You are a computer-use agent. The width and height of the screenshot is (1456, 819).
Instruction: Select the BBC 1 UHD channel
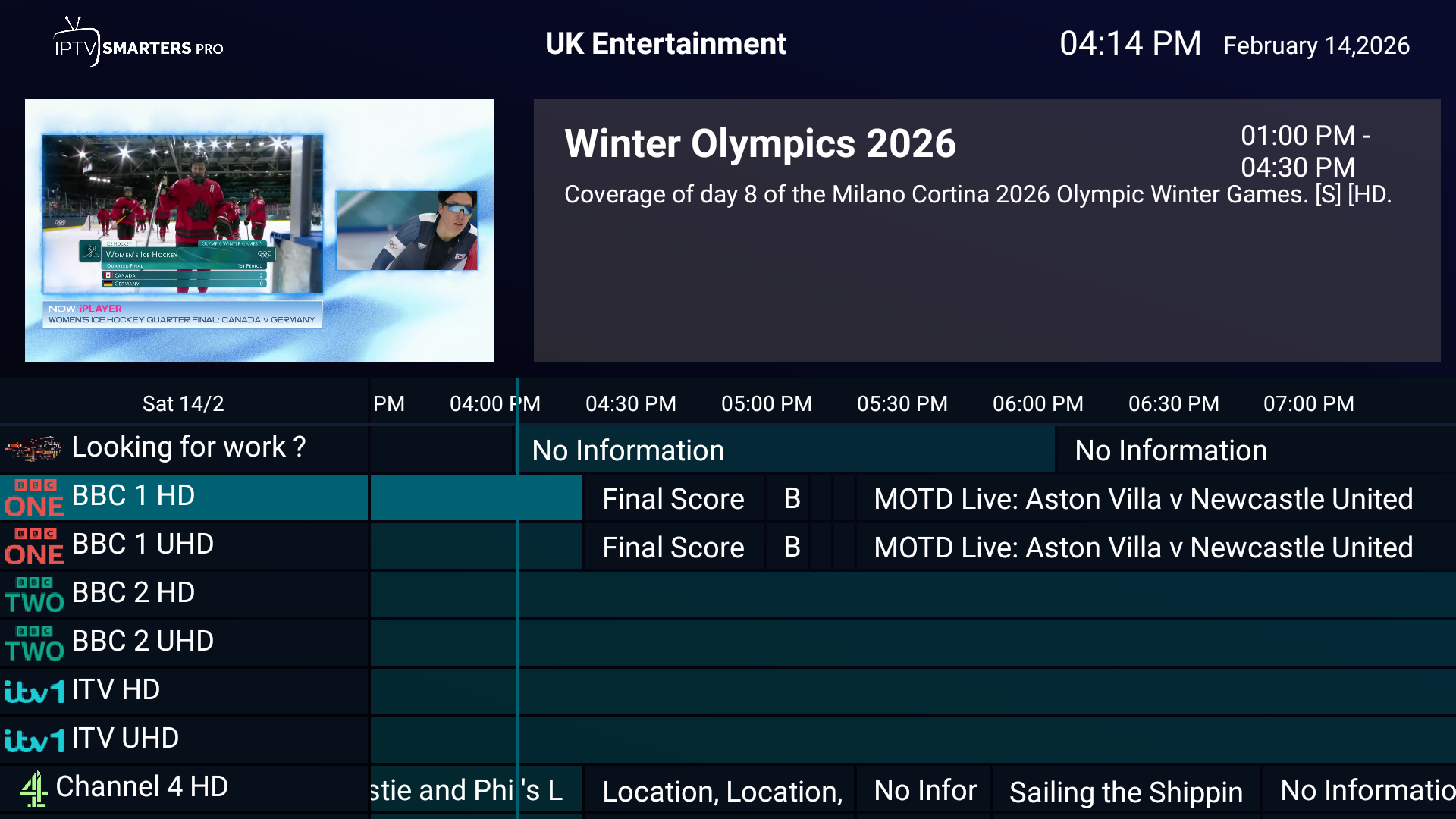tap(184, 545)
